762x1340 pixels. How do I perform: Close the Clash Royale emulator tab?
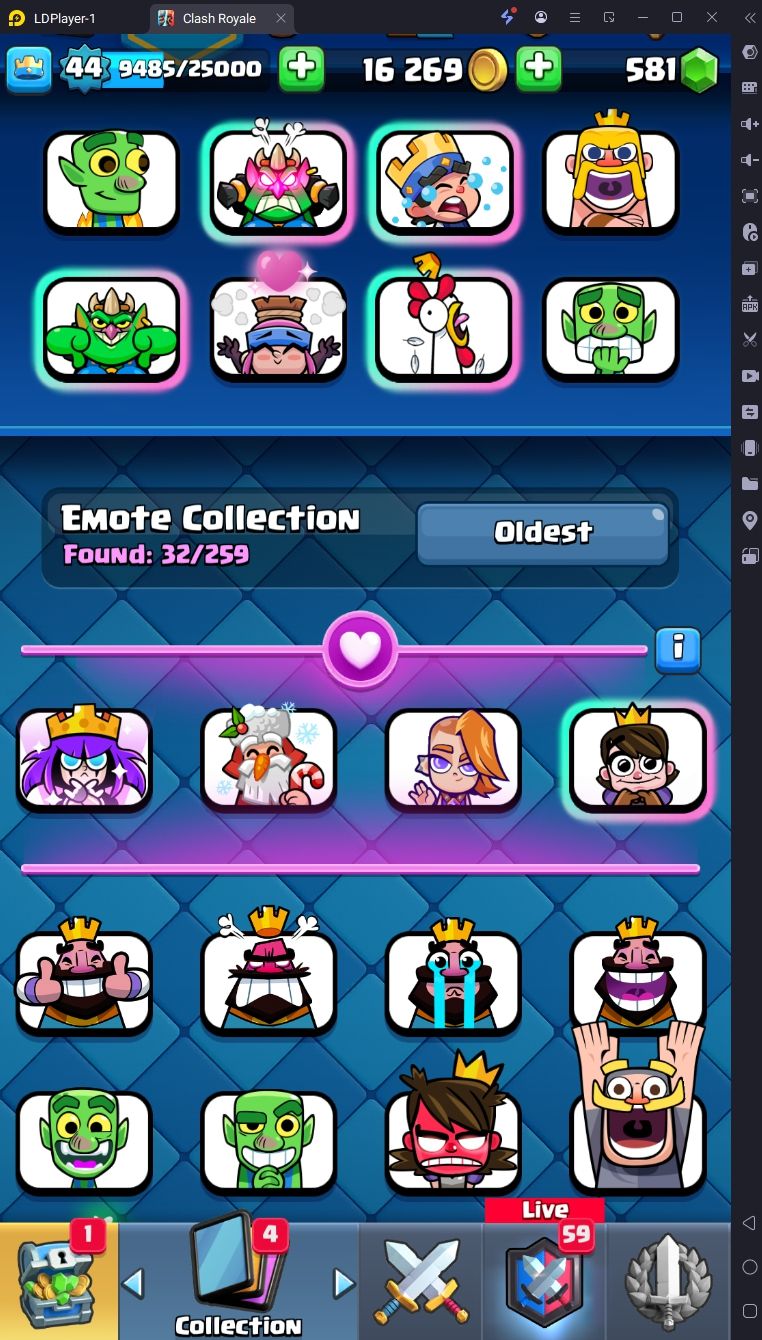pyautogui.click(x=281, y=18)
